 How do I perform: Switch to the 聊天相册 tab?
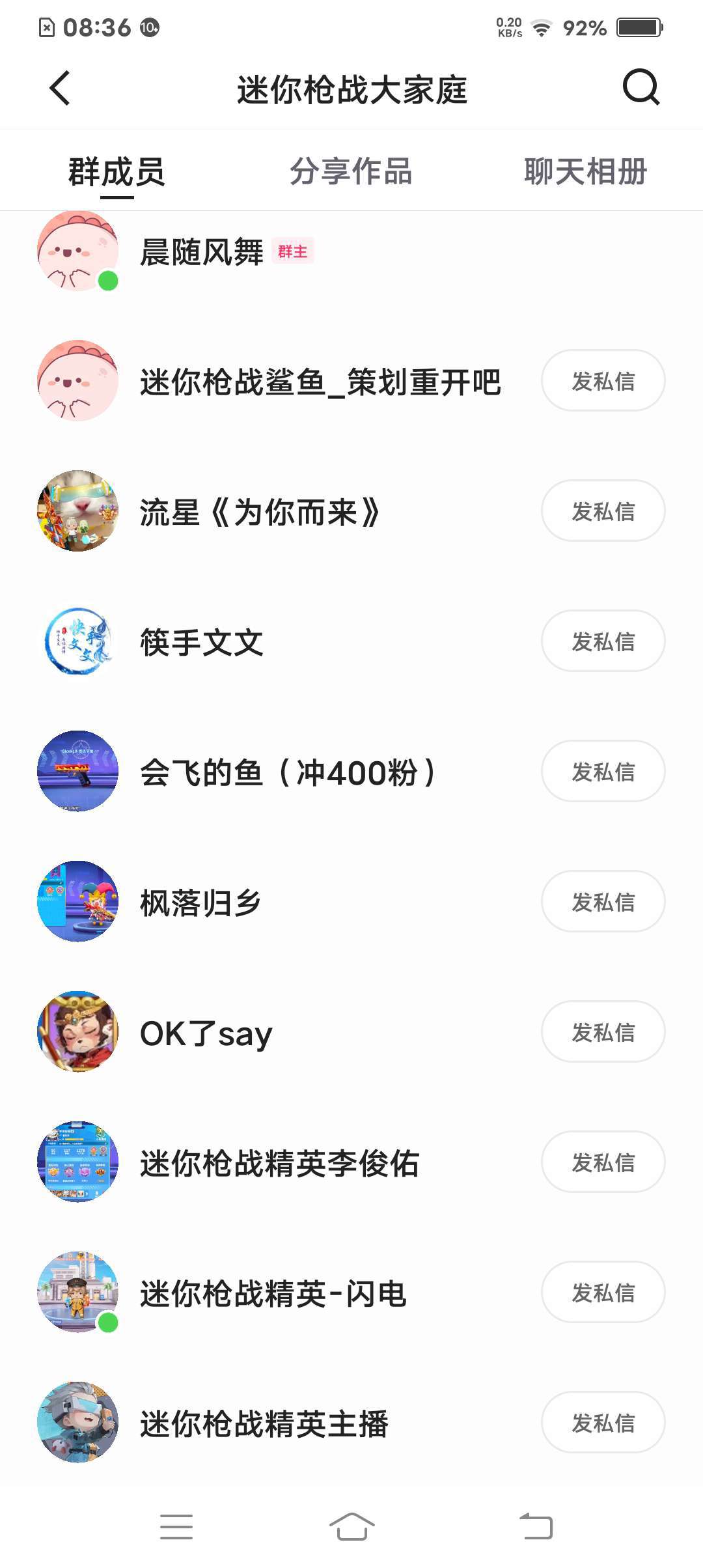coord(585,172)
